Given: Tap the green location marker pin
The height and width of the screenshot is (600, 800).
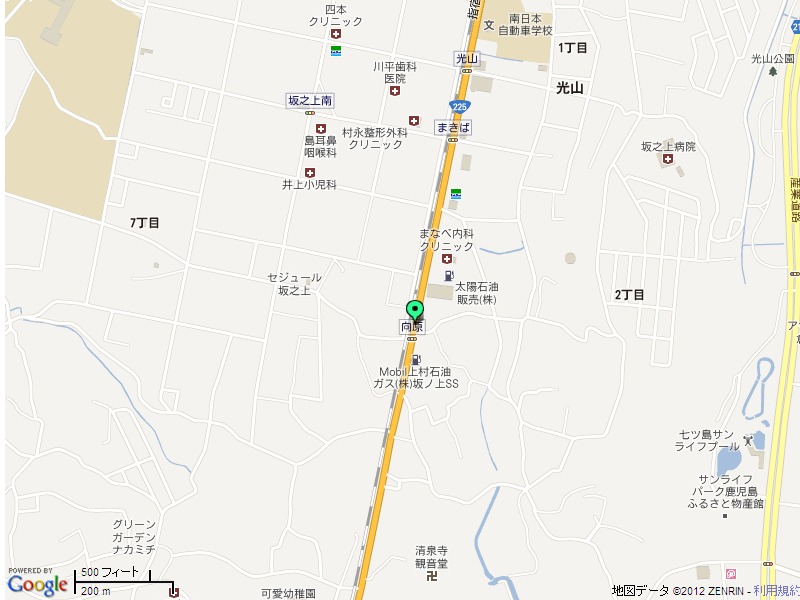Looking at the screenshot, I should 414,310.
